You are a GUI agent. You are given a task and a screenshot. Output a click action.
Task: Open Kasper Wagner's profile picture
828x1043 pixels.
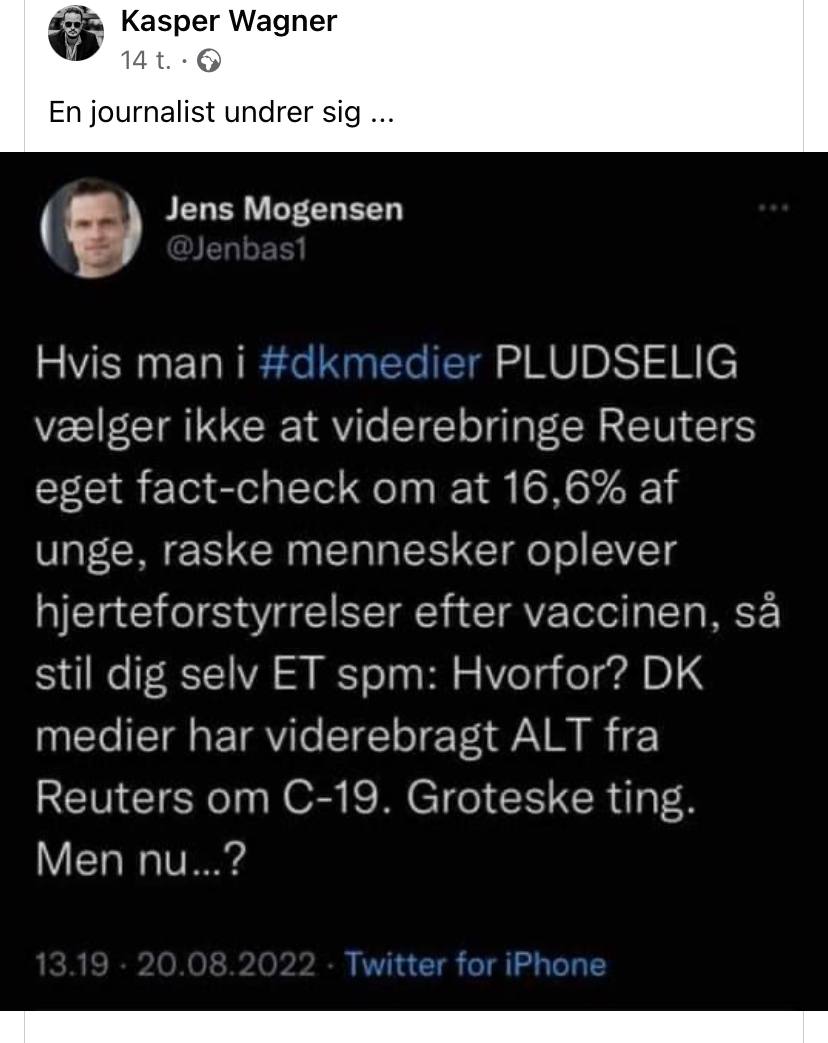[x=76, y=33]
